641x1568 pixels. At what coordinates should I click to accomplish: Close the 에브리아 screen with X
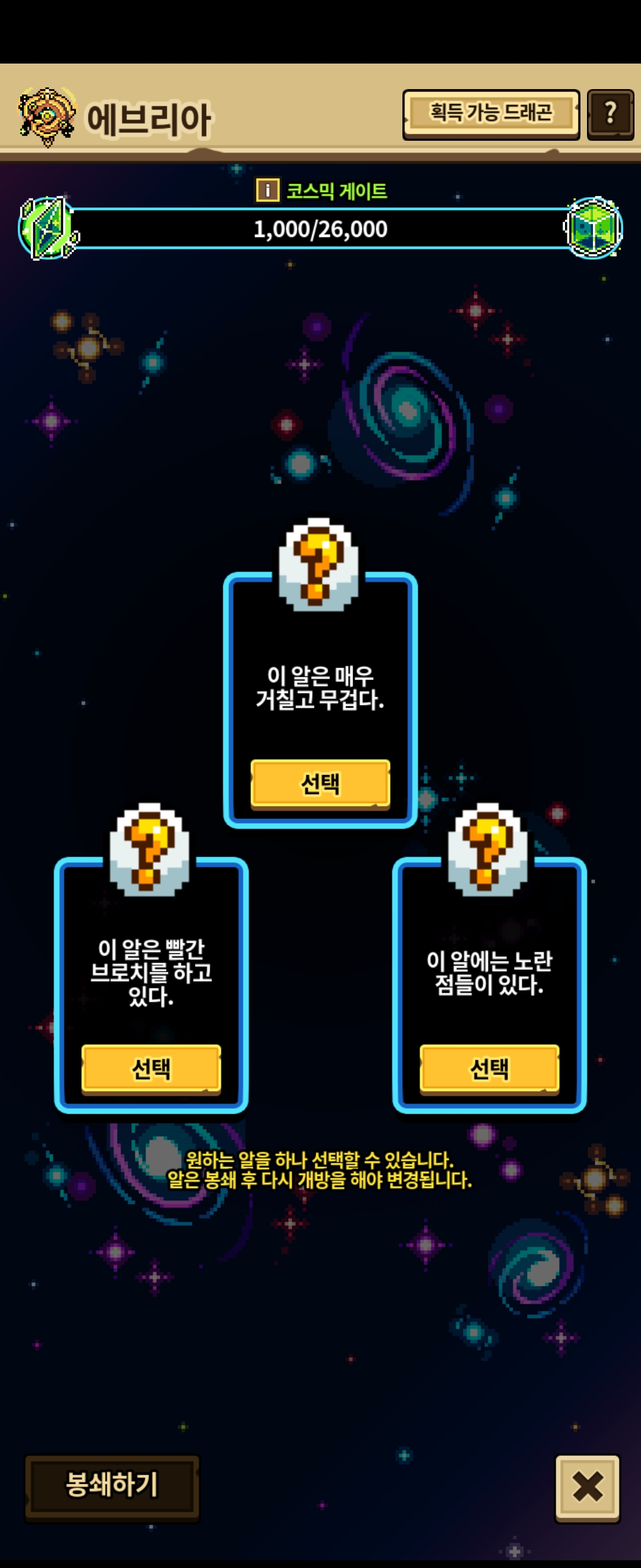tap(587, 1487)
